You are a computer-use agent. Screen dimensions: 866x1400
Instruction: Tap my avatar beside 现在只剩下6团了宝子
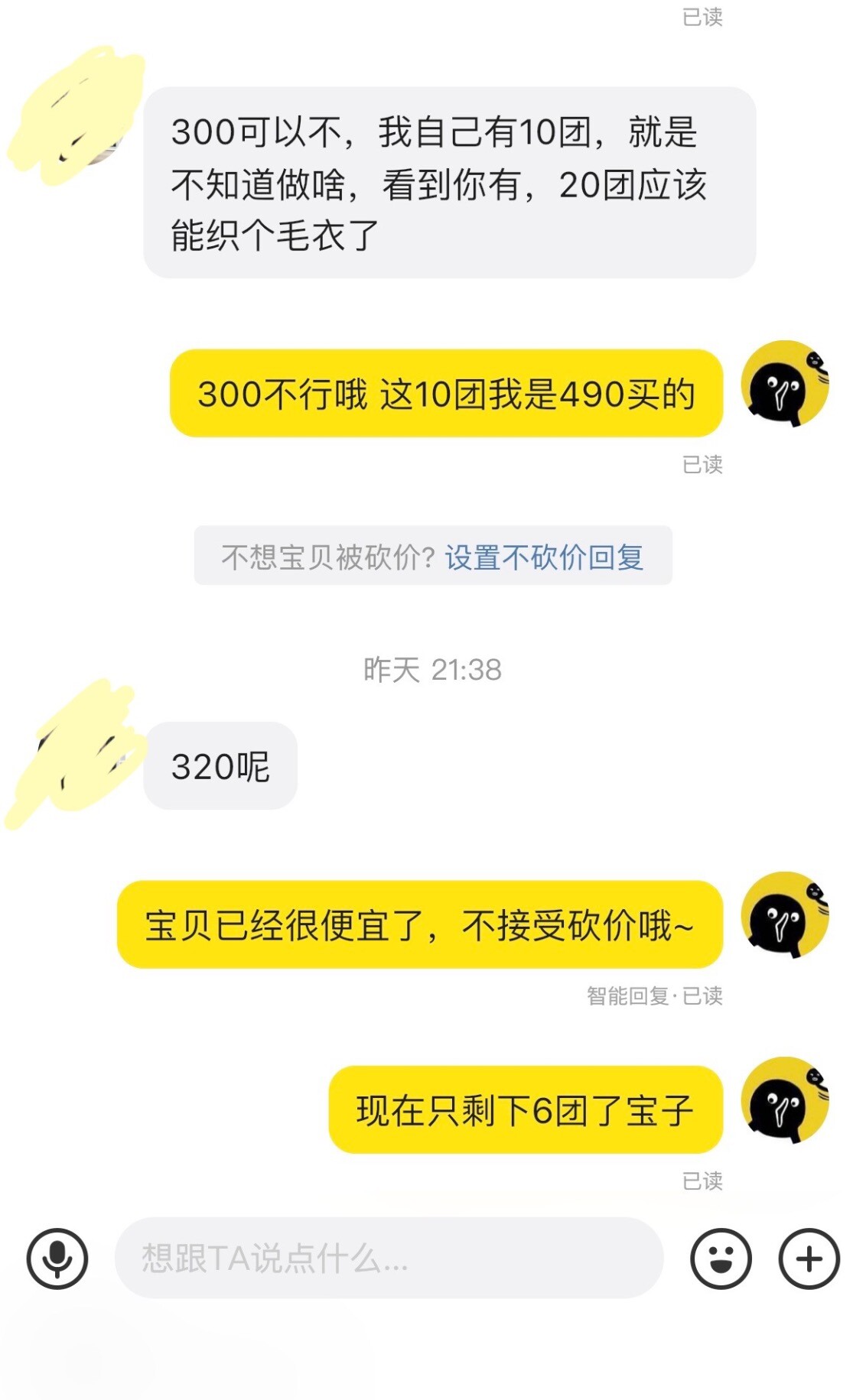click(x=785, y=1100)
